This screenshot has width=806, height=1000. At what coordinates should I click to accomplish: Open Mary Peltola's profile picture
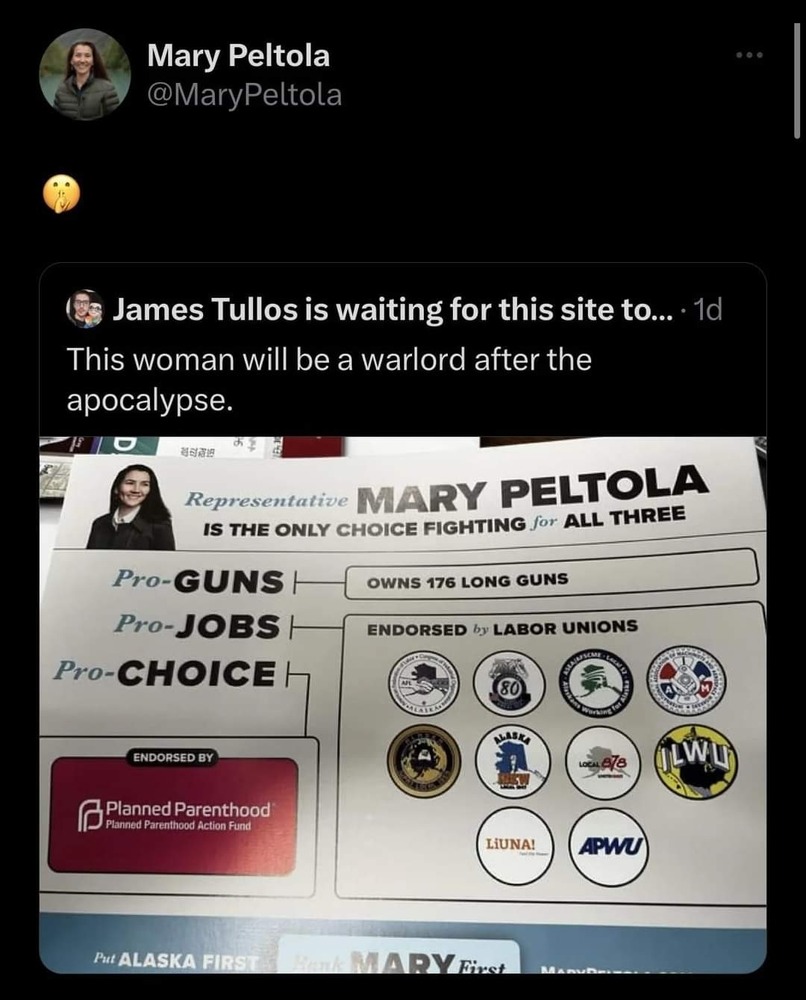coord(84,74)
